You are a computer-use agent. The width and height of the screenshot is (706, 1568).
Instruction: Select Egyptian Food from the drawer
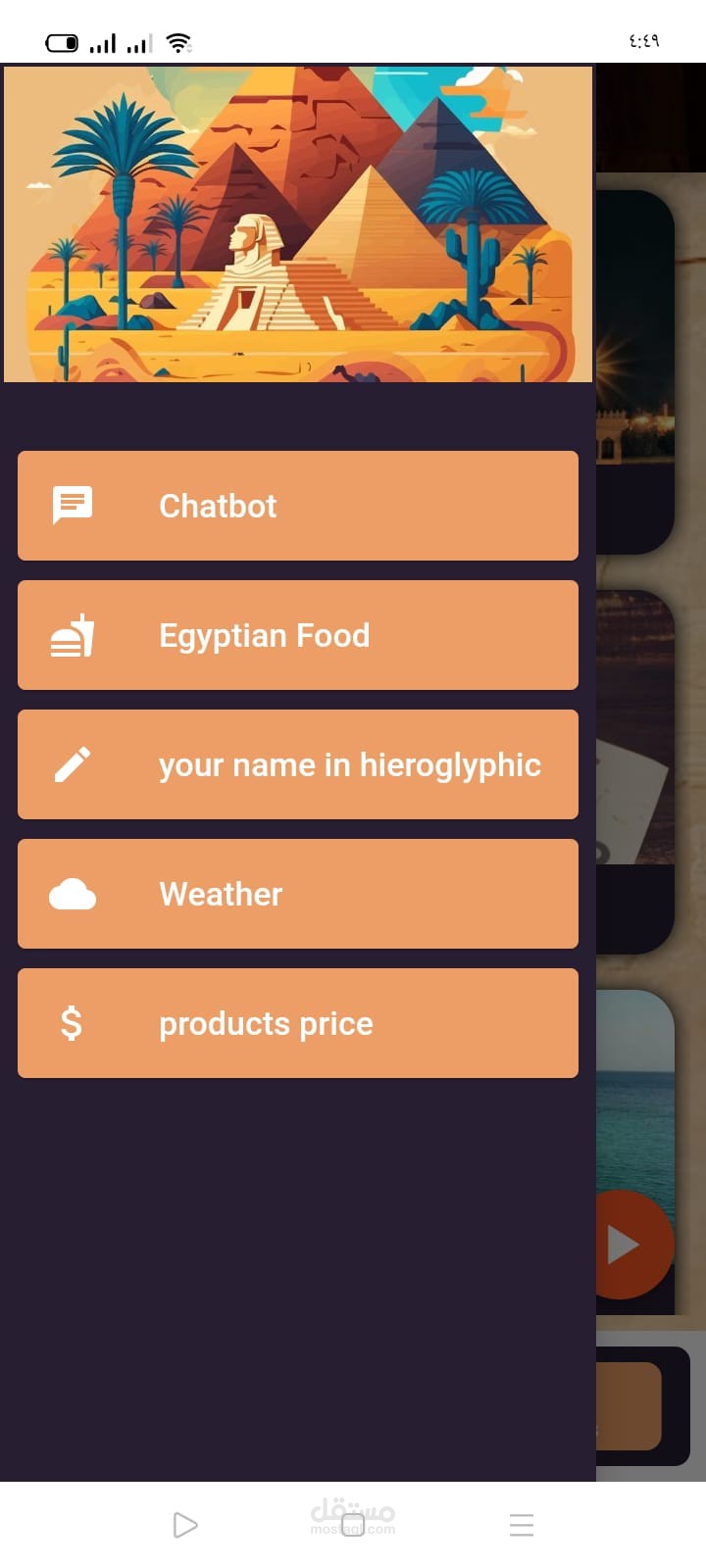298,635
